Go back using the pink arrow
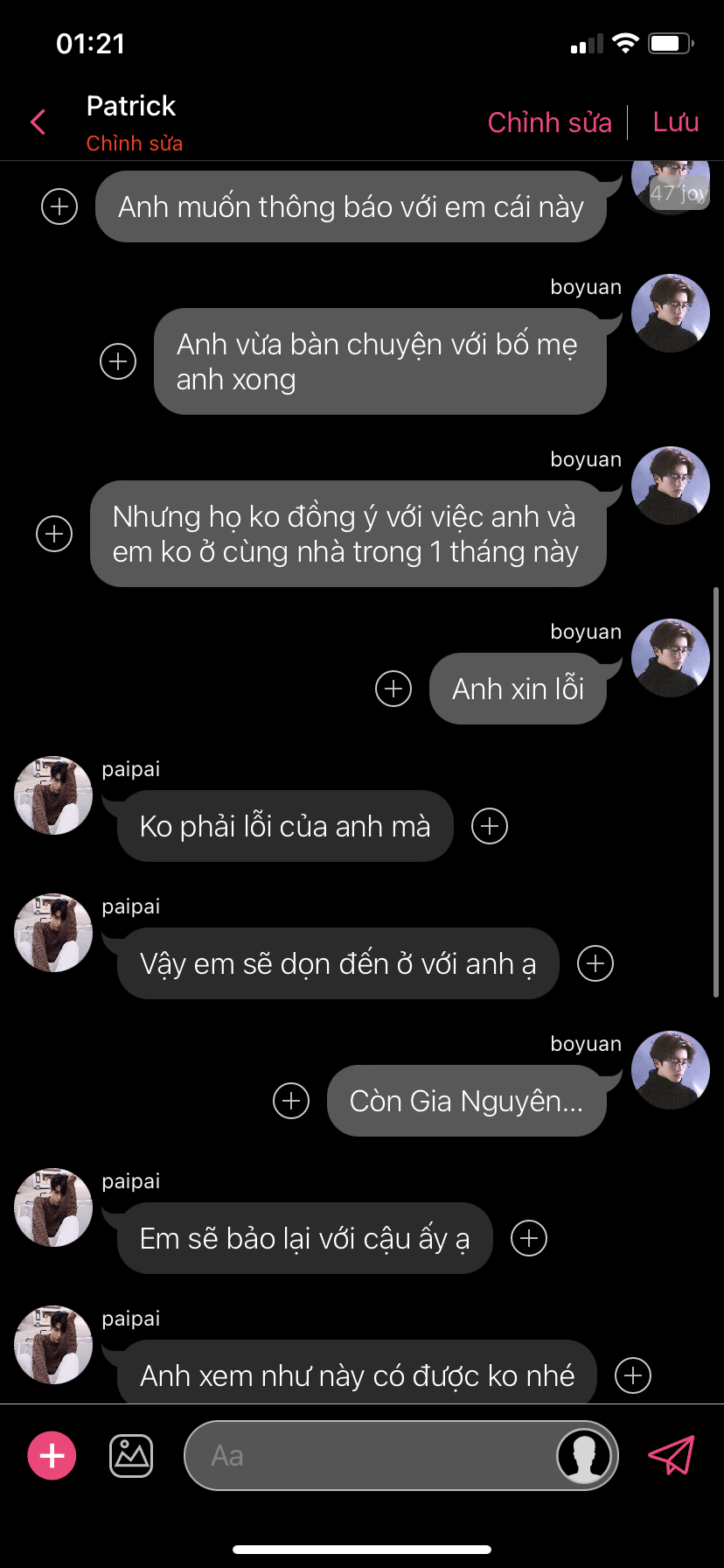The height and width of the screenshot is (1568, 724). (38, 122)
